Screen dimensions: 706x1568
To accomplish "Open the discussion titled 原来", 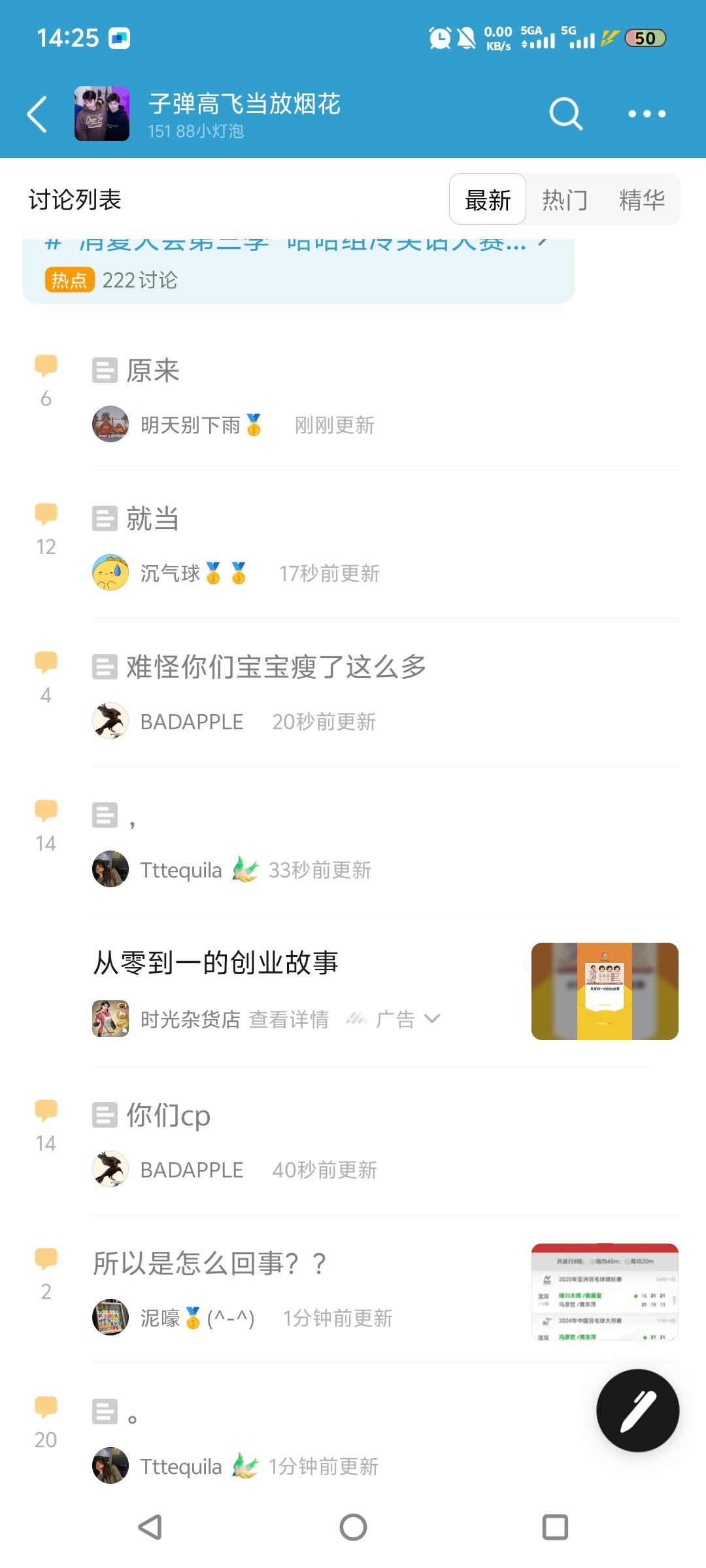I will click(153, 371).
